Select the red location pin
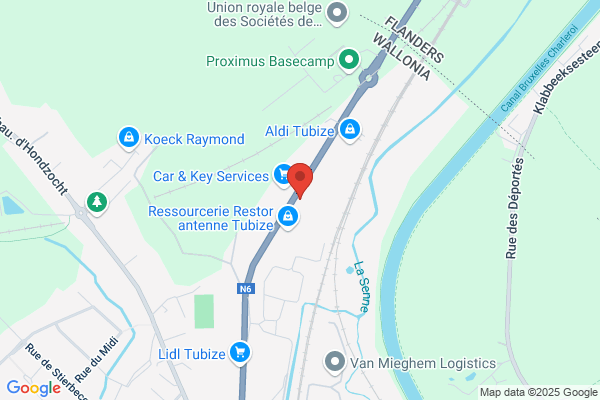The height and width of the screenshot is (400, 600). [x=300, y=180]
